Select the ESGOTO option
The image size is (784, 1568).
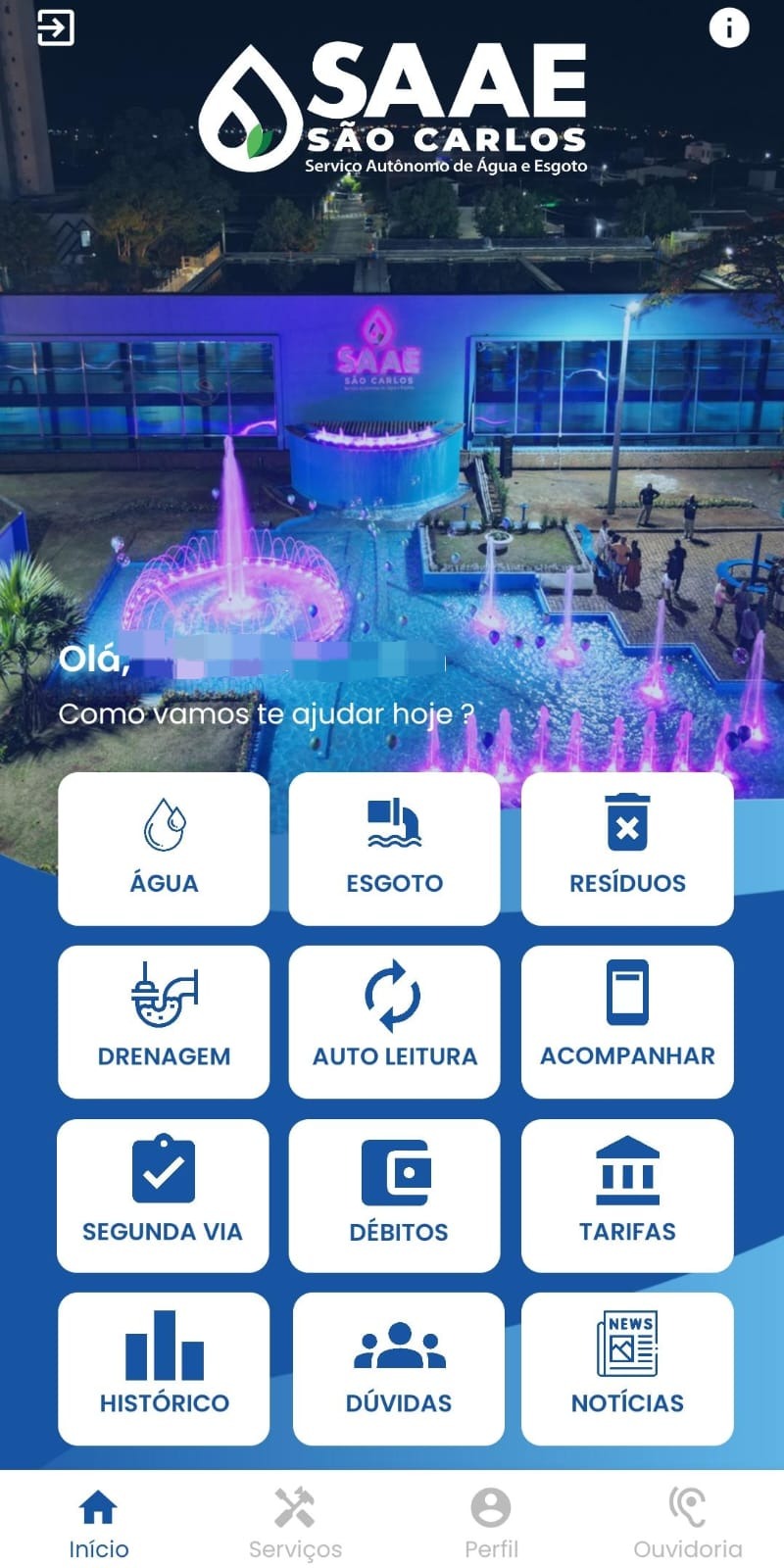click(394, 849)
